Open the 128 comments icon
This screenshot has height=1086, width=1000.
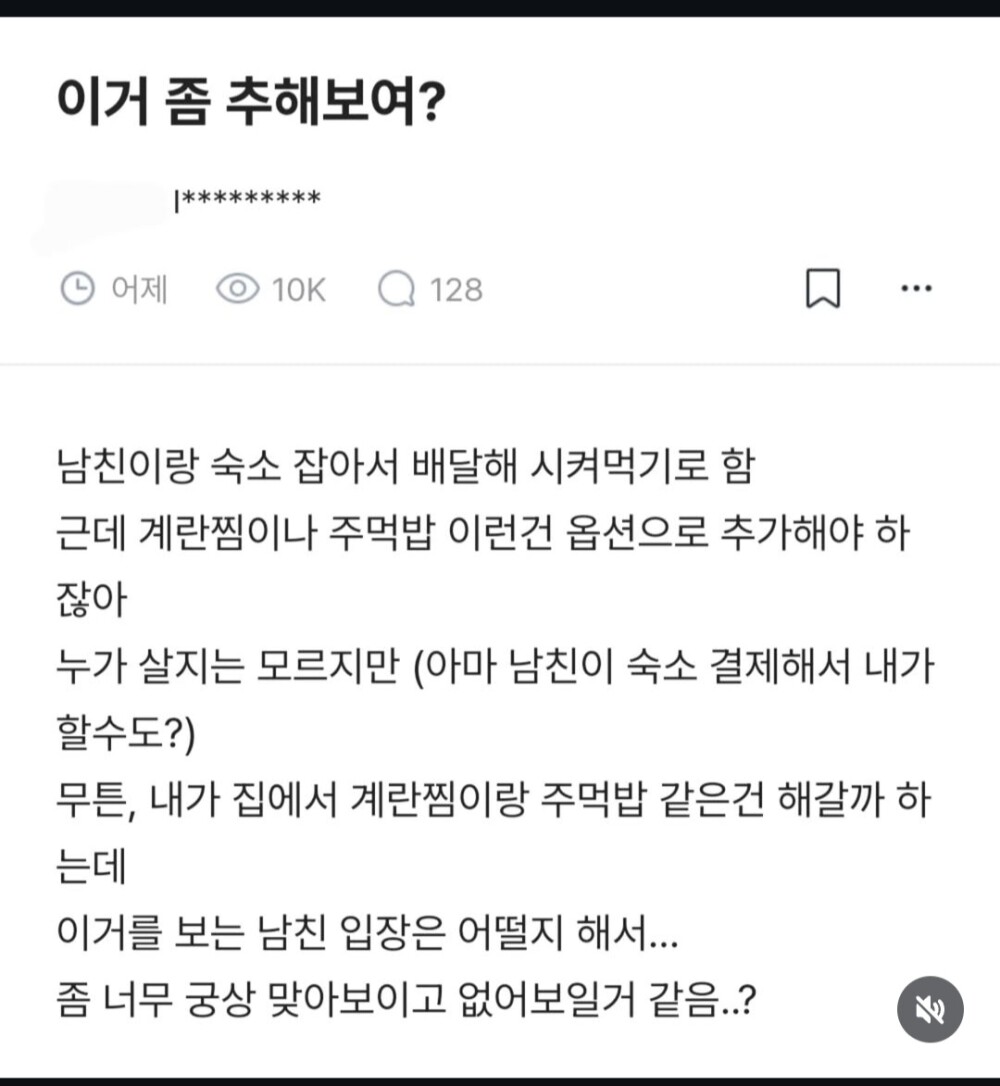[396, 290]
